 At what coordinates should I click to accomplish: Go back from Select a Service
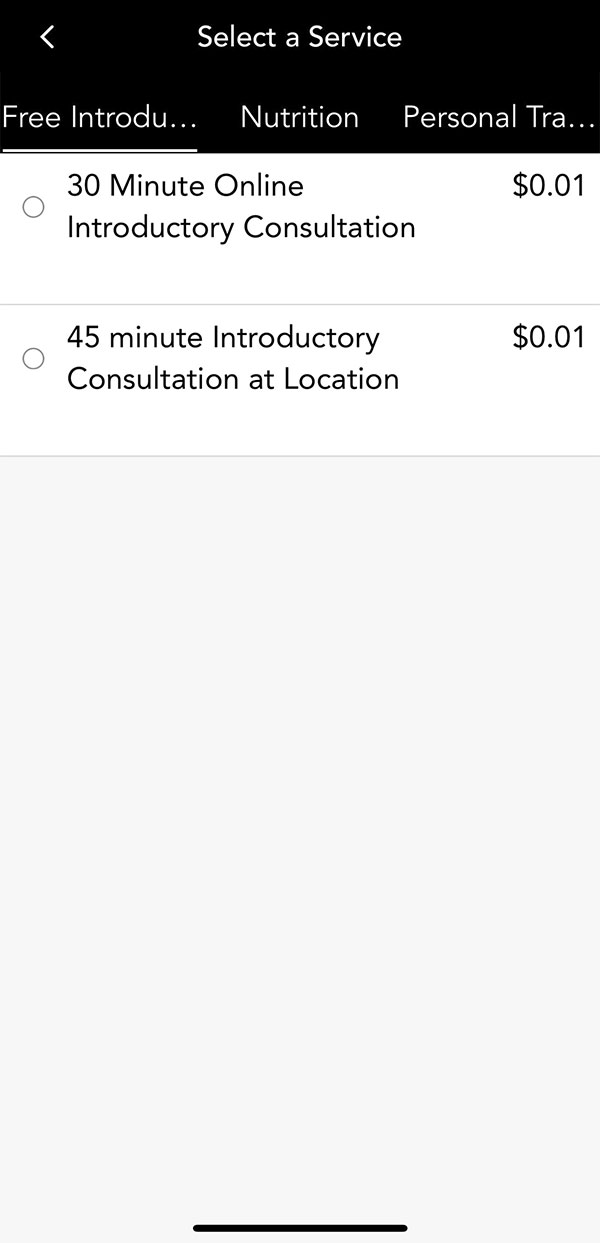click(x=46, y=37)
